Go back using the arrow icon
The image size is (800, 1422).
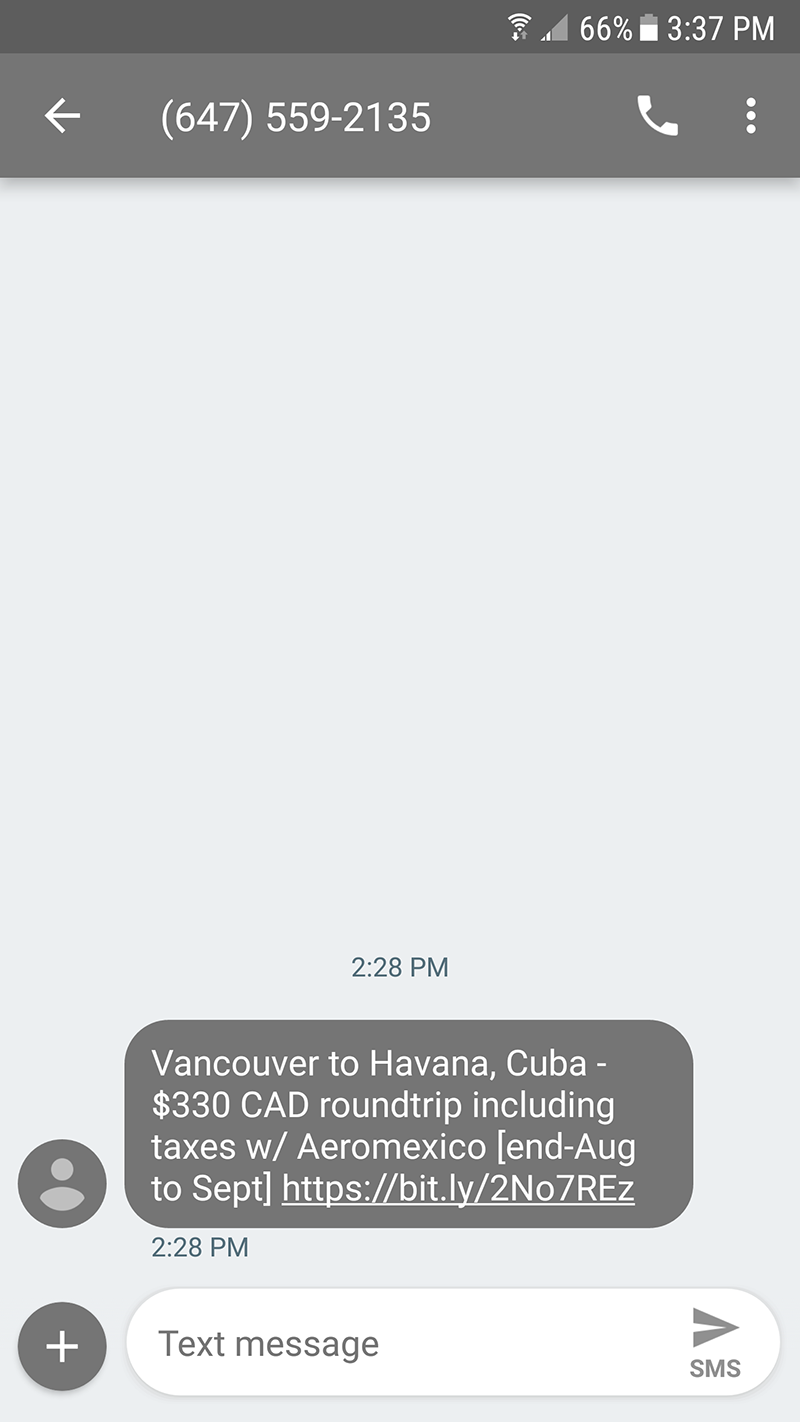tap(62, 117)
